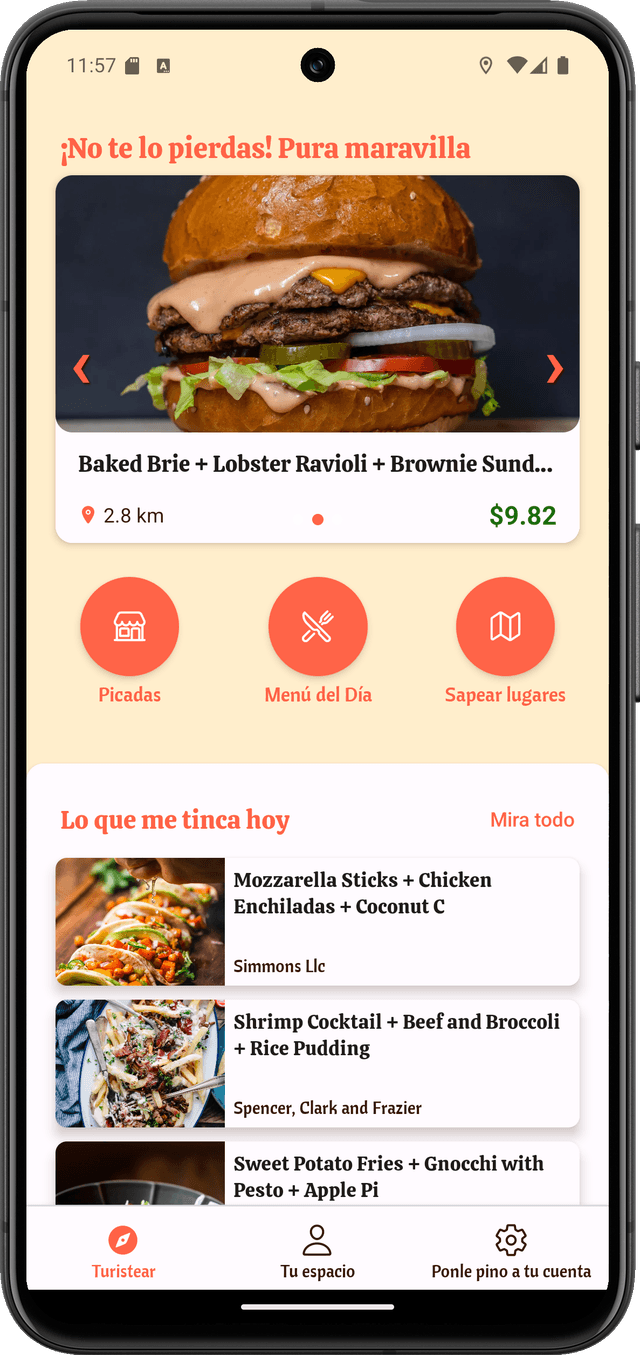Go to the Tu espacio tab
The height and width of the screenshot is (1355, 640).
pyautogui.click(x=317, y=1252)
